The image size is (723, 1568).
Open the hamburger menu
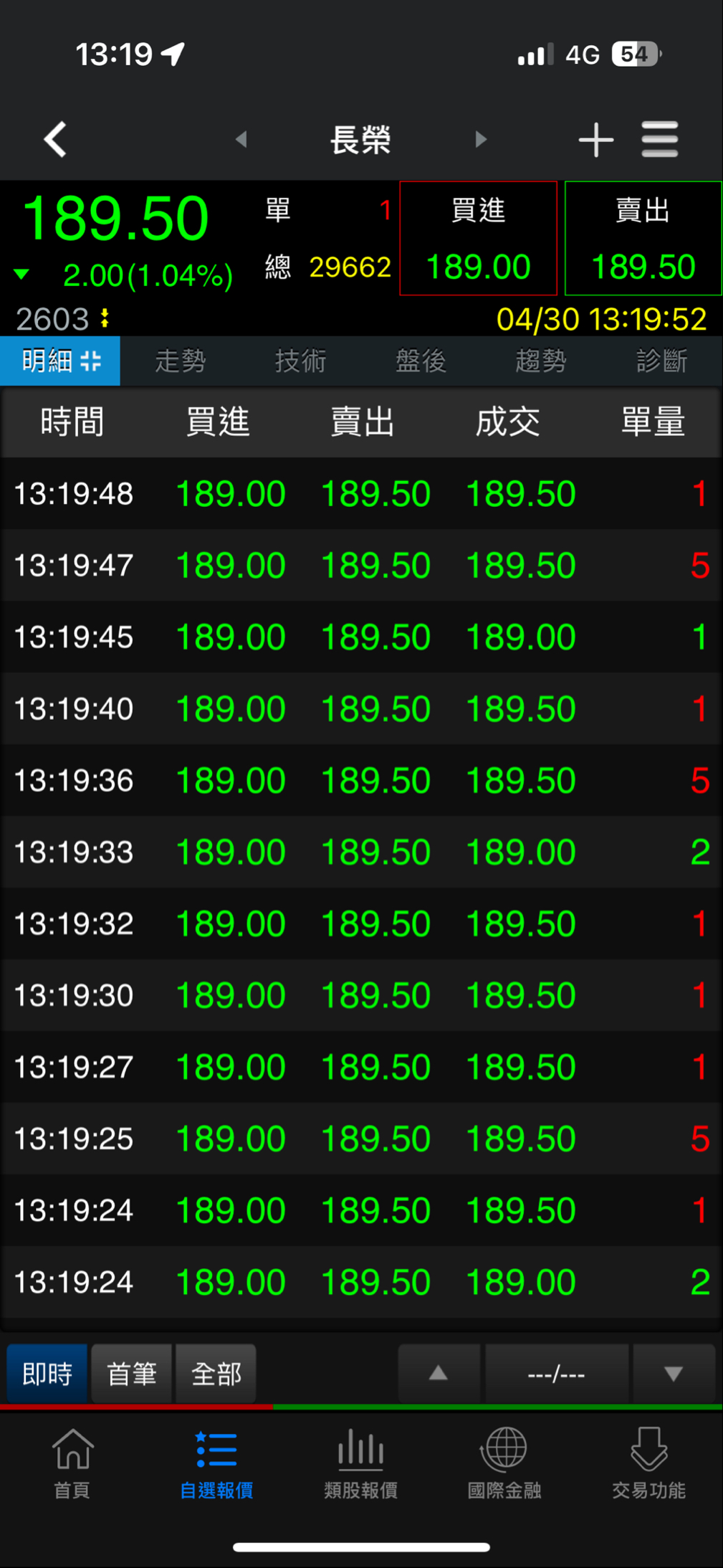[659, 139]
